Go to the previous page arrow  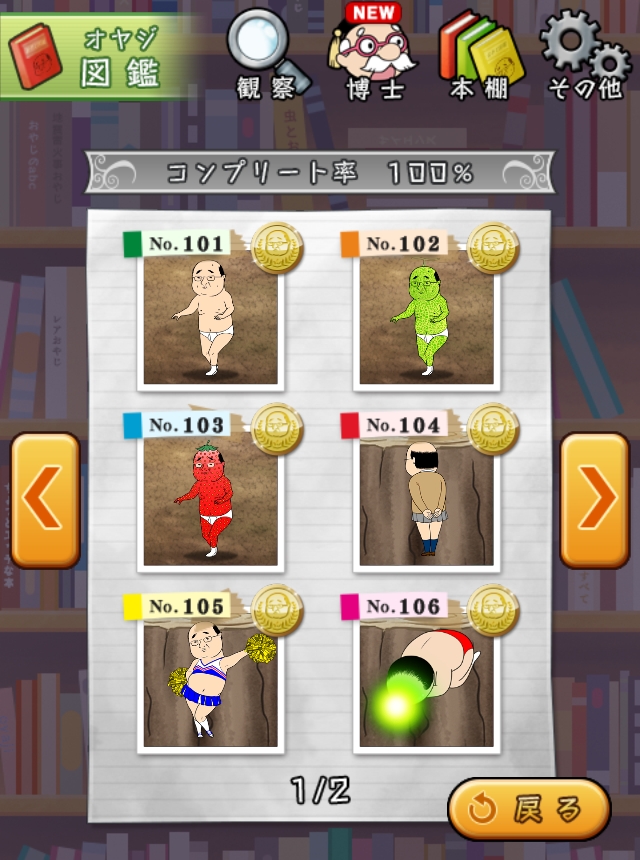click(45, 500)
